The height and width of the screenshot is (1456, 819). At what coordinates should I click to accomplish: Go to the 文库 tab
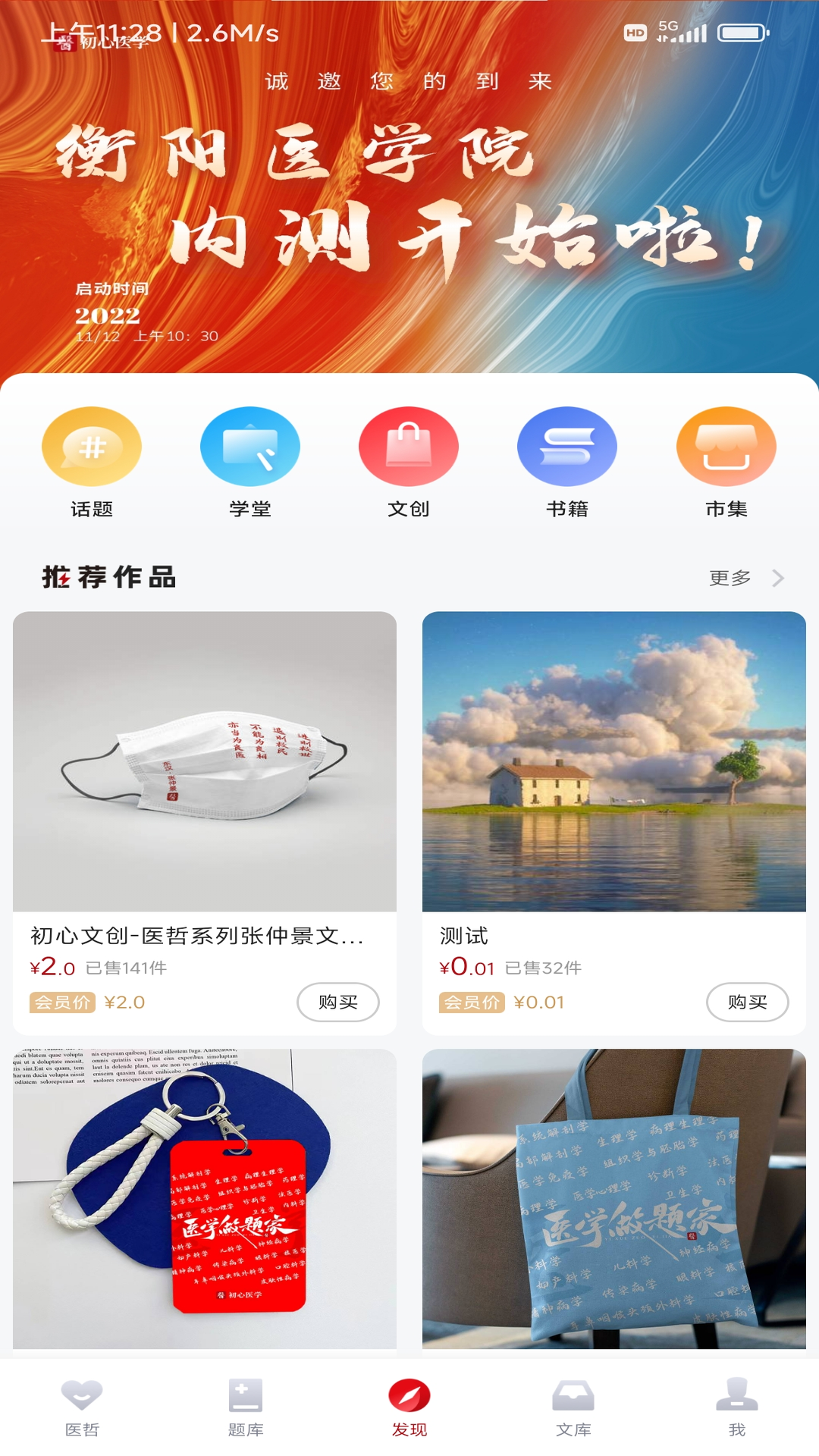tap(573, 1407)
